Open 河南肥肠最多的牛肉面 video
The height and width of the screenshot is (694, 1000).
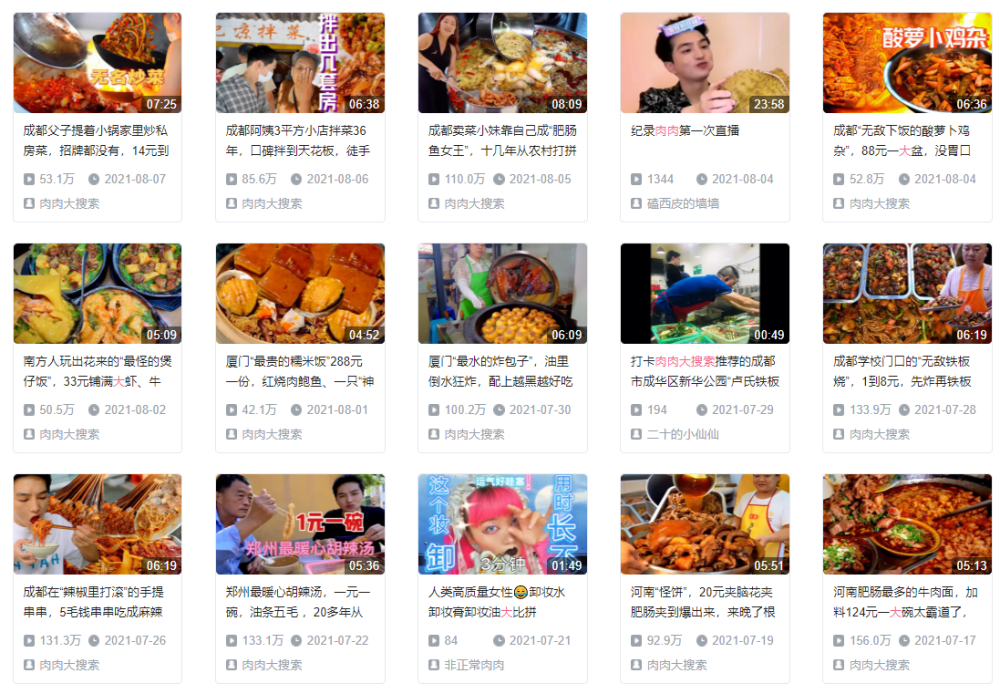(x=907, y=523)
